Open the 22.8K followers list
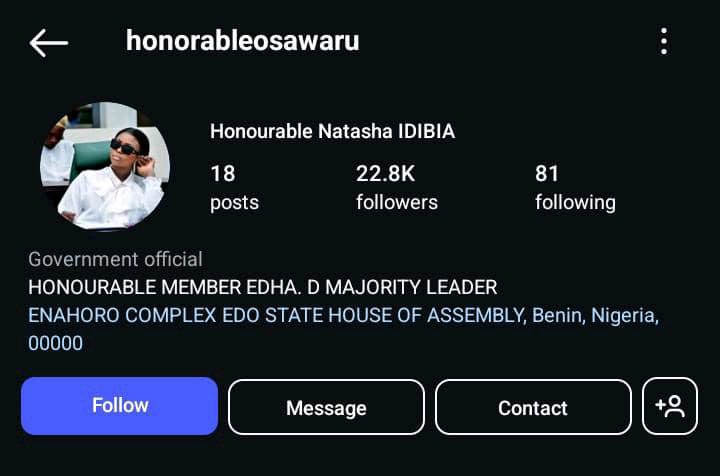This screenshot has width=720, height=476. point(396,187)
